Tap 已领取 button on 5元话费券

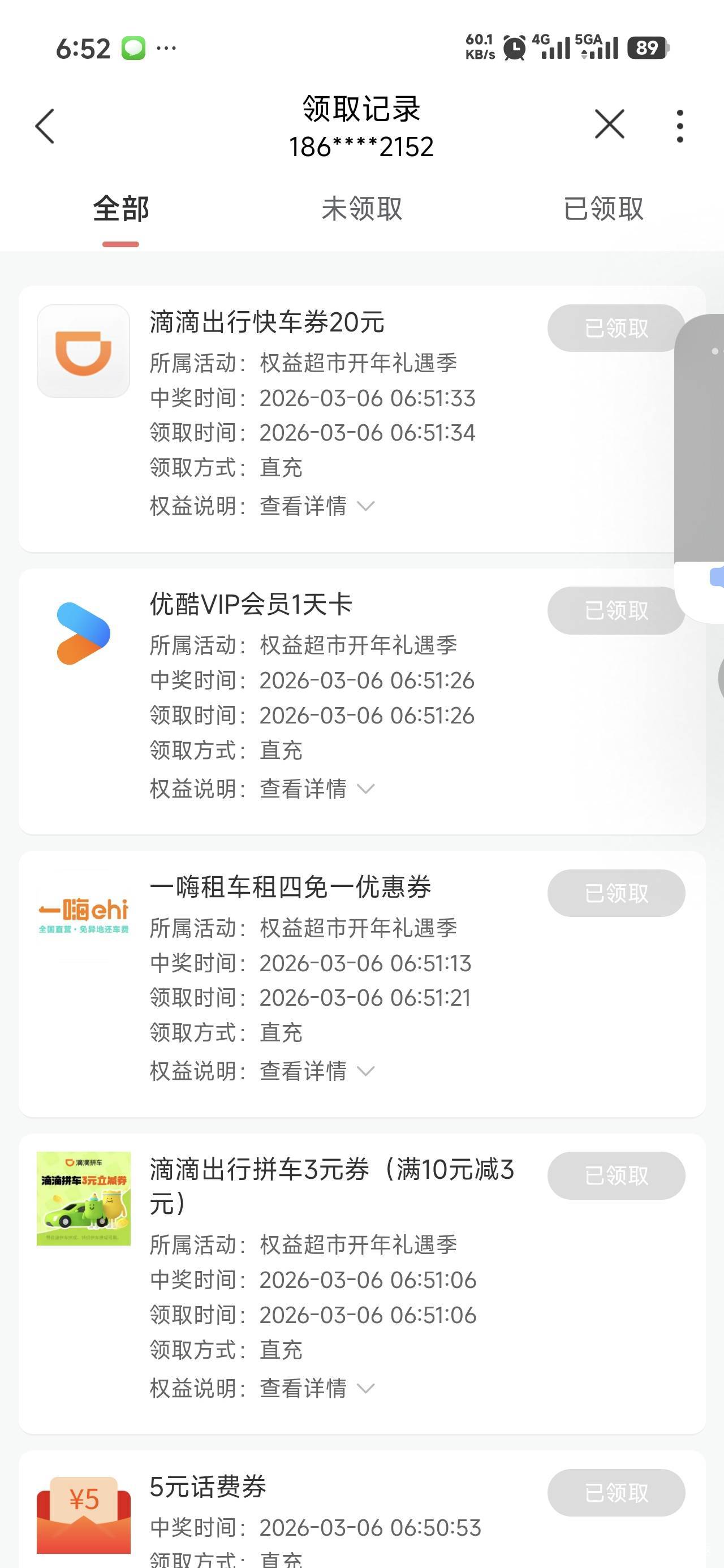(615, 1493)
